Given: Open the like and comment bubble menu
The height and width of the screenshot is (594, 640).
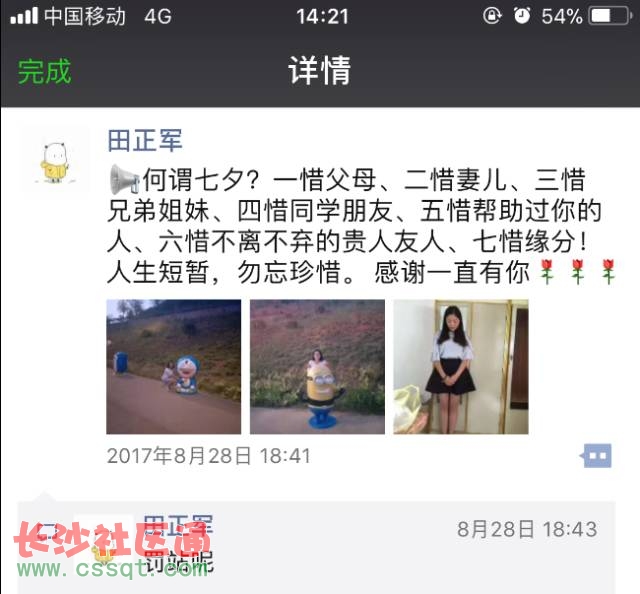Looking at the screenshot, I should coord(596,456).
